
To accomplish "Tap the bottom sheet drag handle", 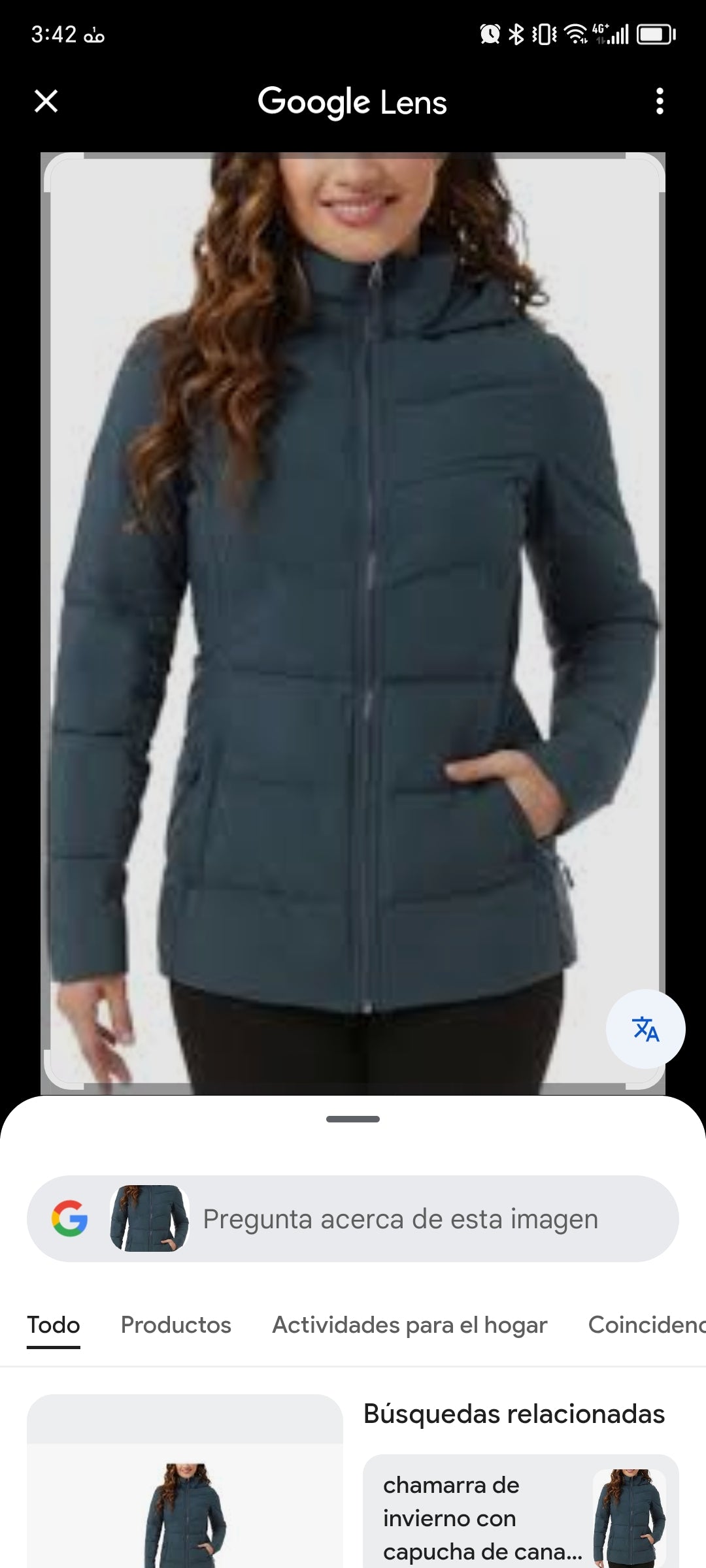I will pos(353,1119).
